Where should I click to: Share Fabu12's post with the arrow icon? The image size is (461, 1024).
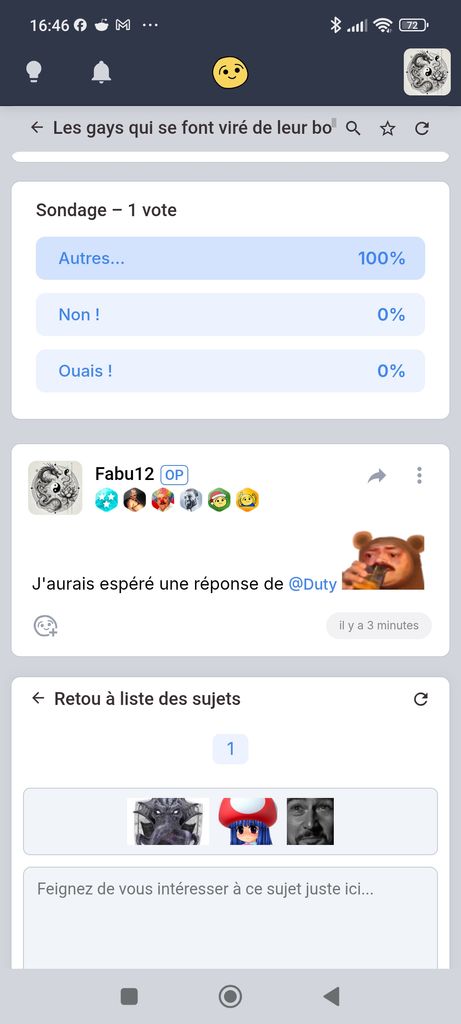tap(377, 476)
